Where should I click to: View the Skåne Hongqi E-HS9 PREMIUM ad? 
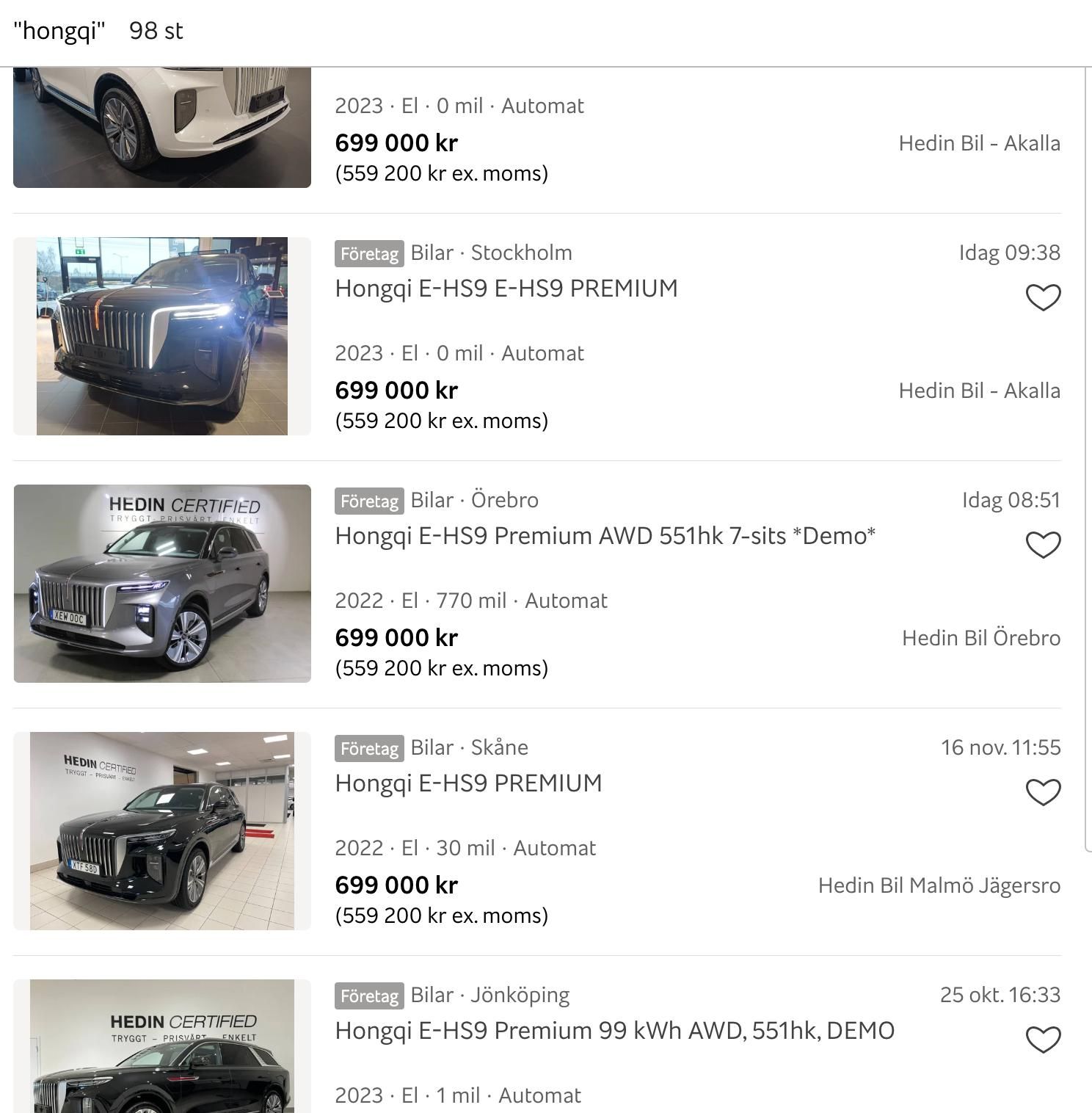tap(468, 783)
